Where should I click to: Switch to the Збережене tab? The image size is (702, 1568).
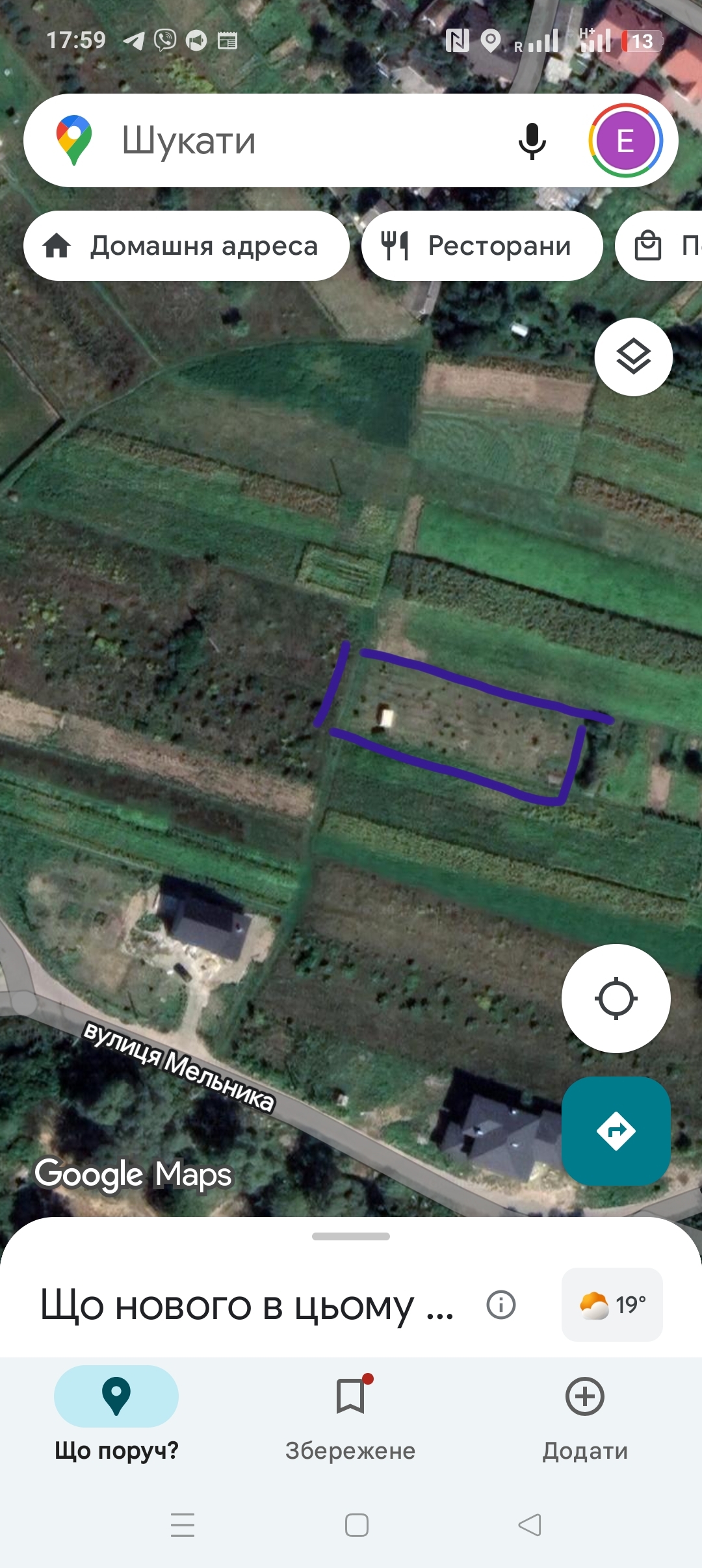tap(350, 1417)
